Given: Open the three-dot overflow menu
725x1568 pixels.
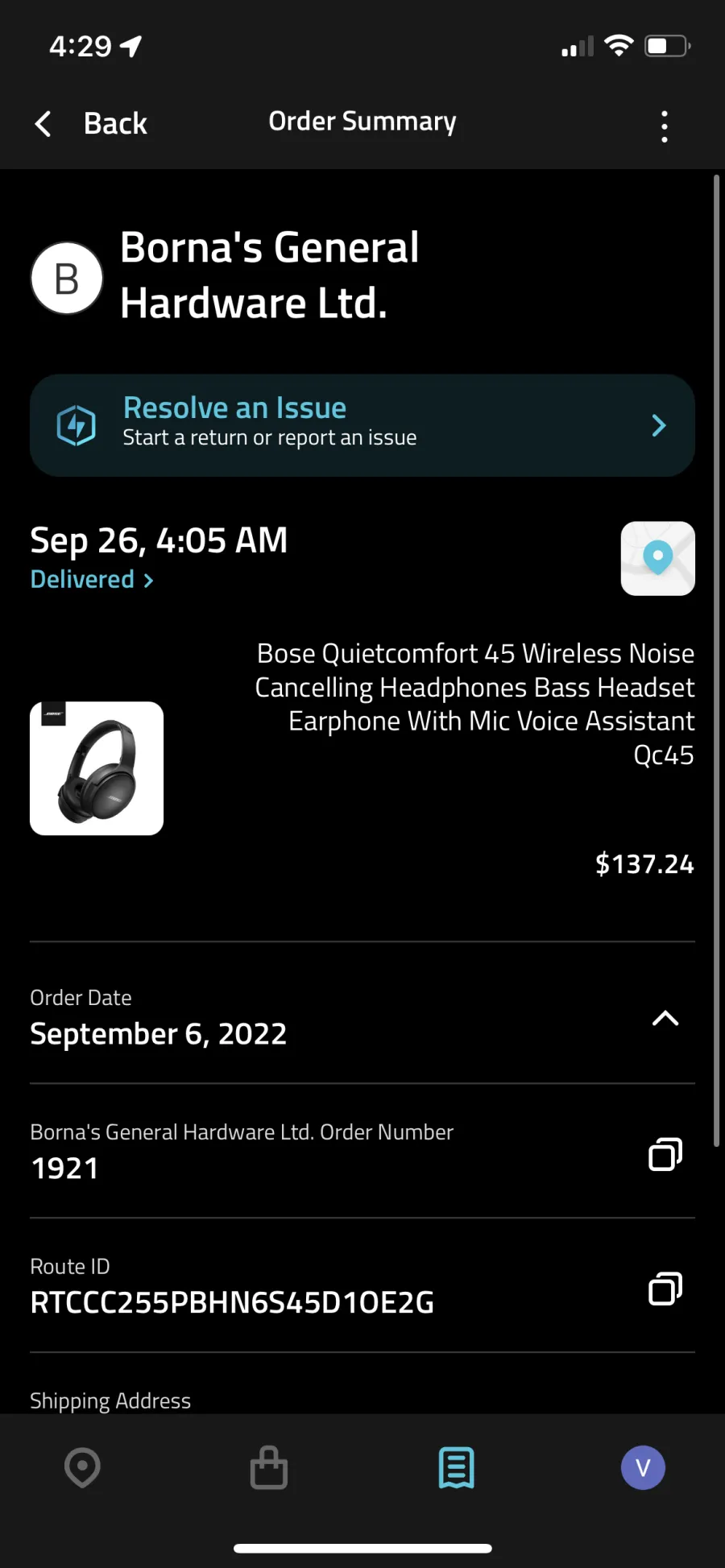Looking at the screenshot, I should tap(665, 126).
